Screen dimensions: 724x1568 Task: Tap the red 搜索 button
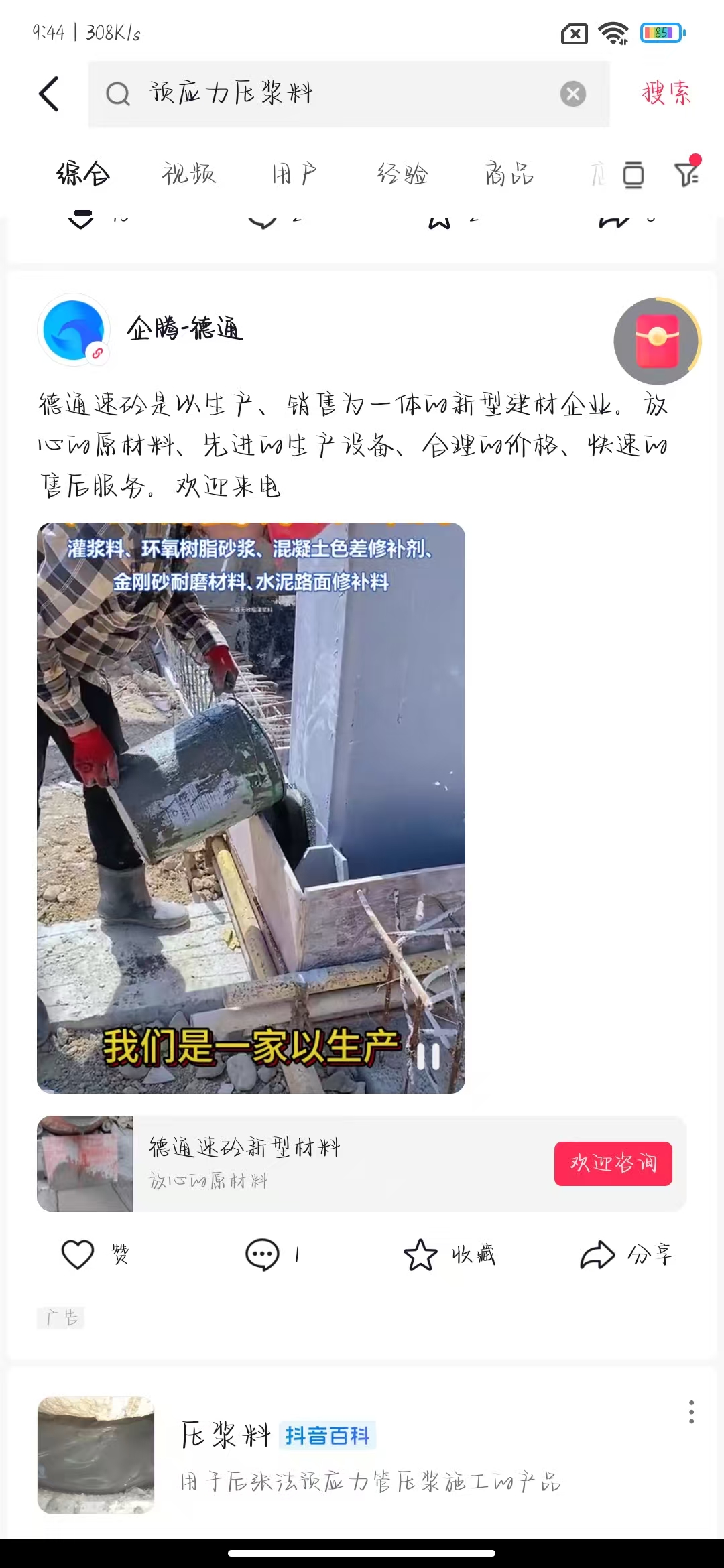tap(666, 93)
